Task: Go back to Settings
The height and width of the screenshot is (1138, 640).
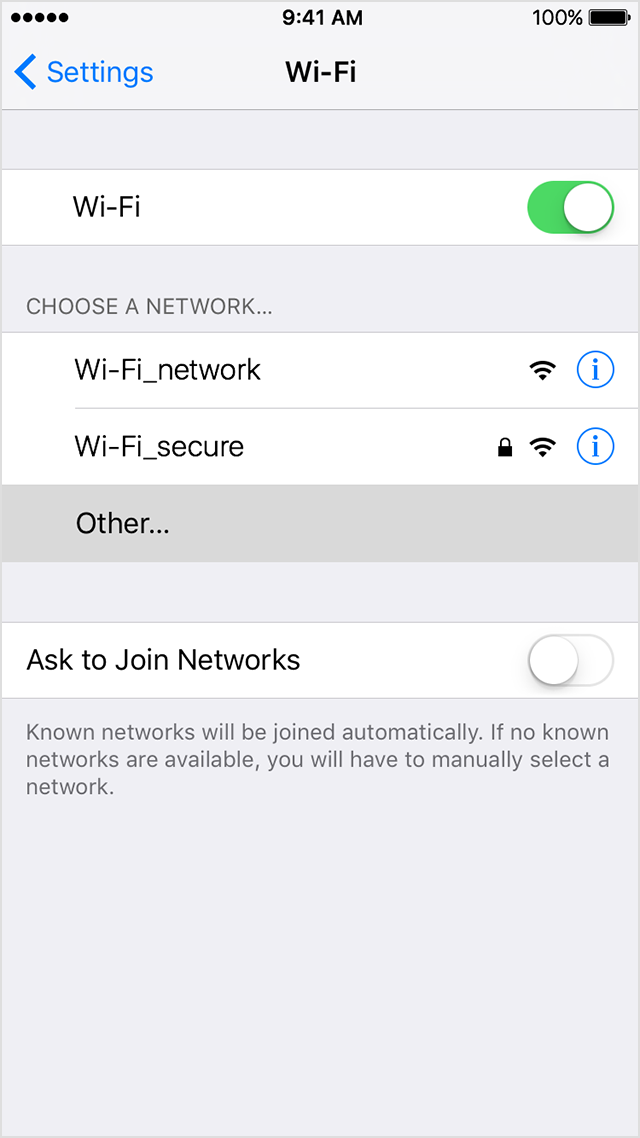Action: point(85,72)
